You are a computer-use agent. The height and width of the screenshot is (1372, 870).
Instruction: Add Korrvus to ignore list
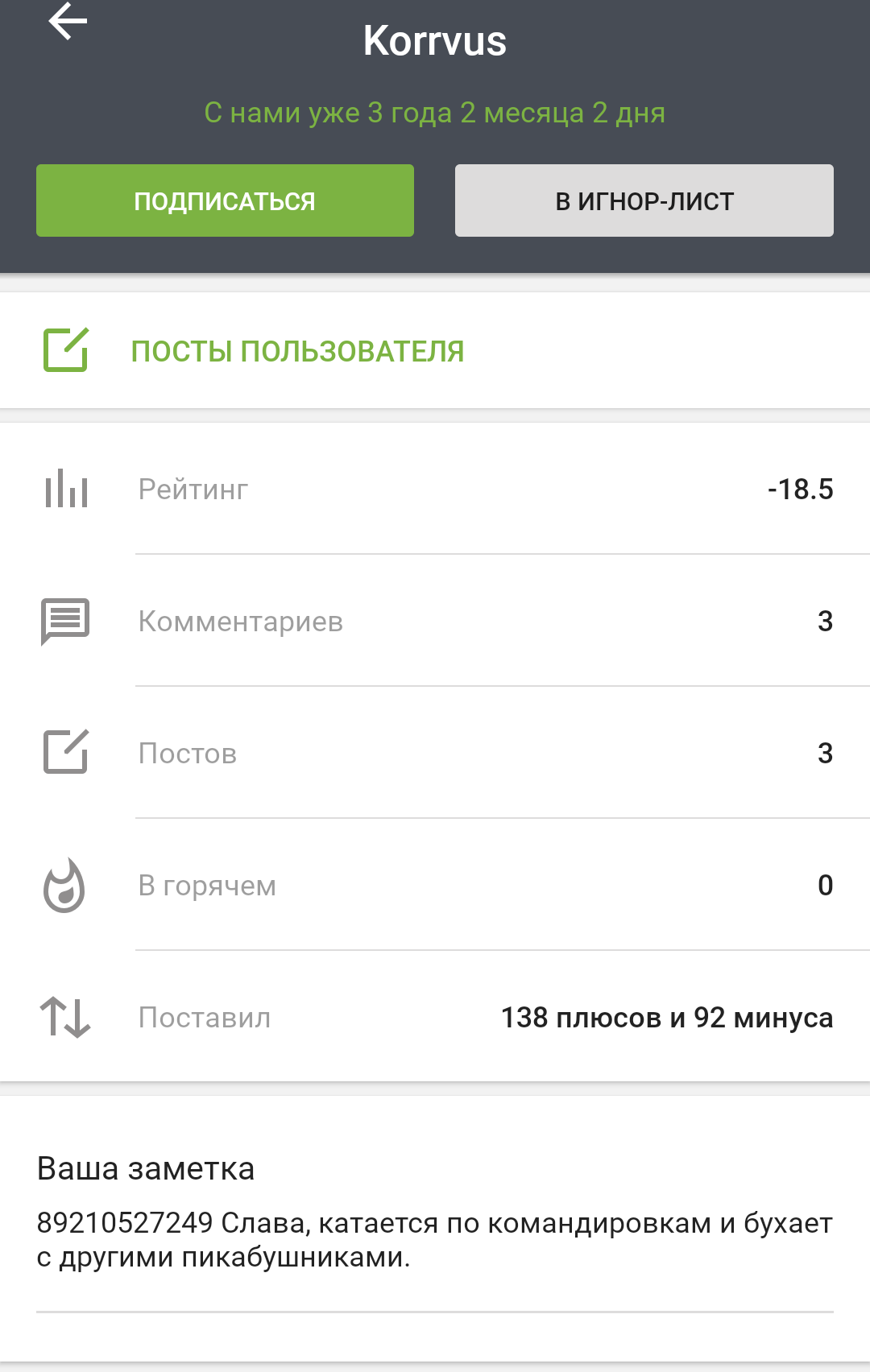click(x=644, y=200)
